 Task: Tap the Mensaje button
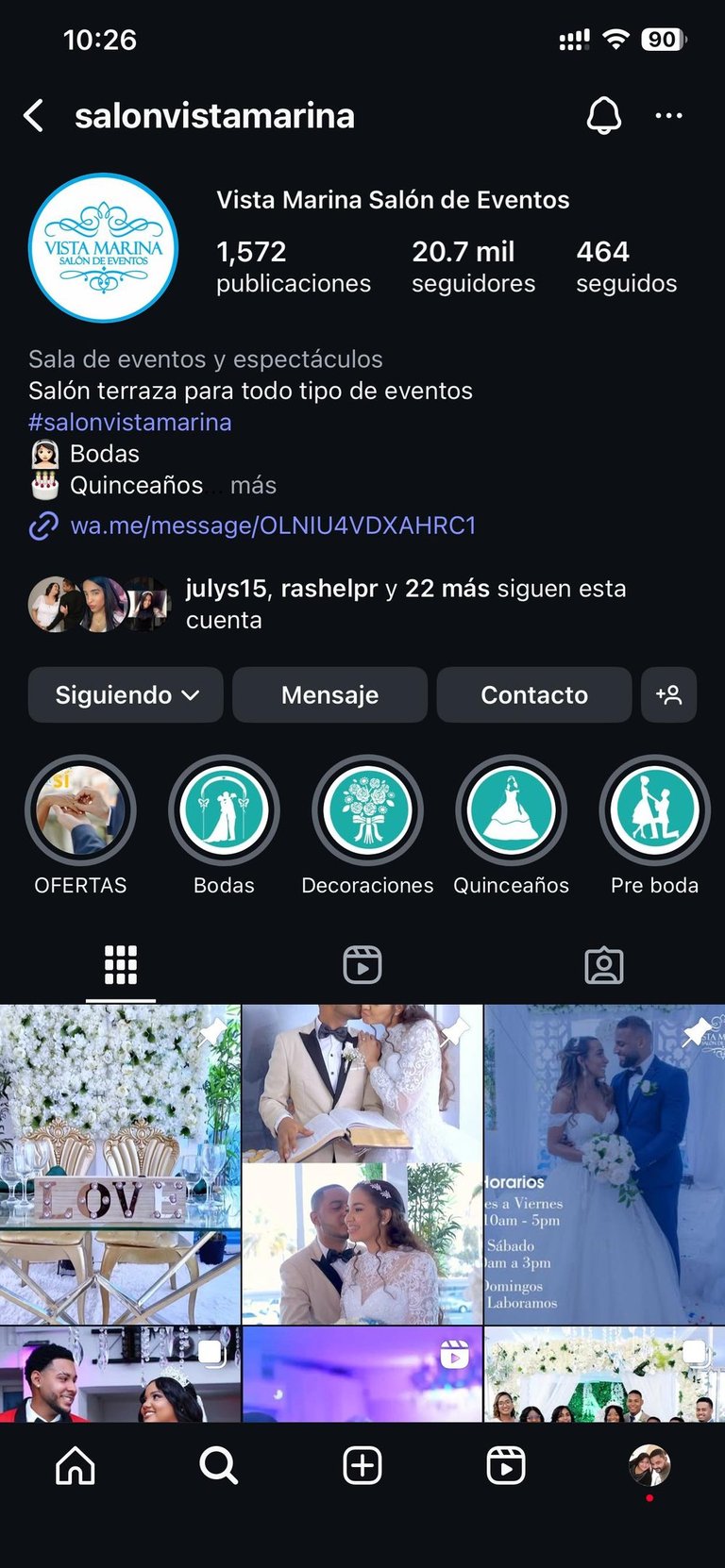(x=329, y=695)
